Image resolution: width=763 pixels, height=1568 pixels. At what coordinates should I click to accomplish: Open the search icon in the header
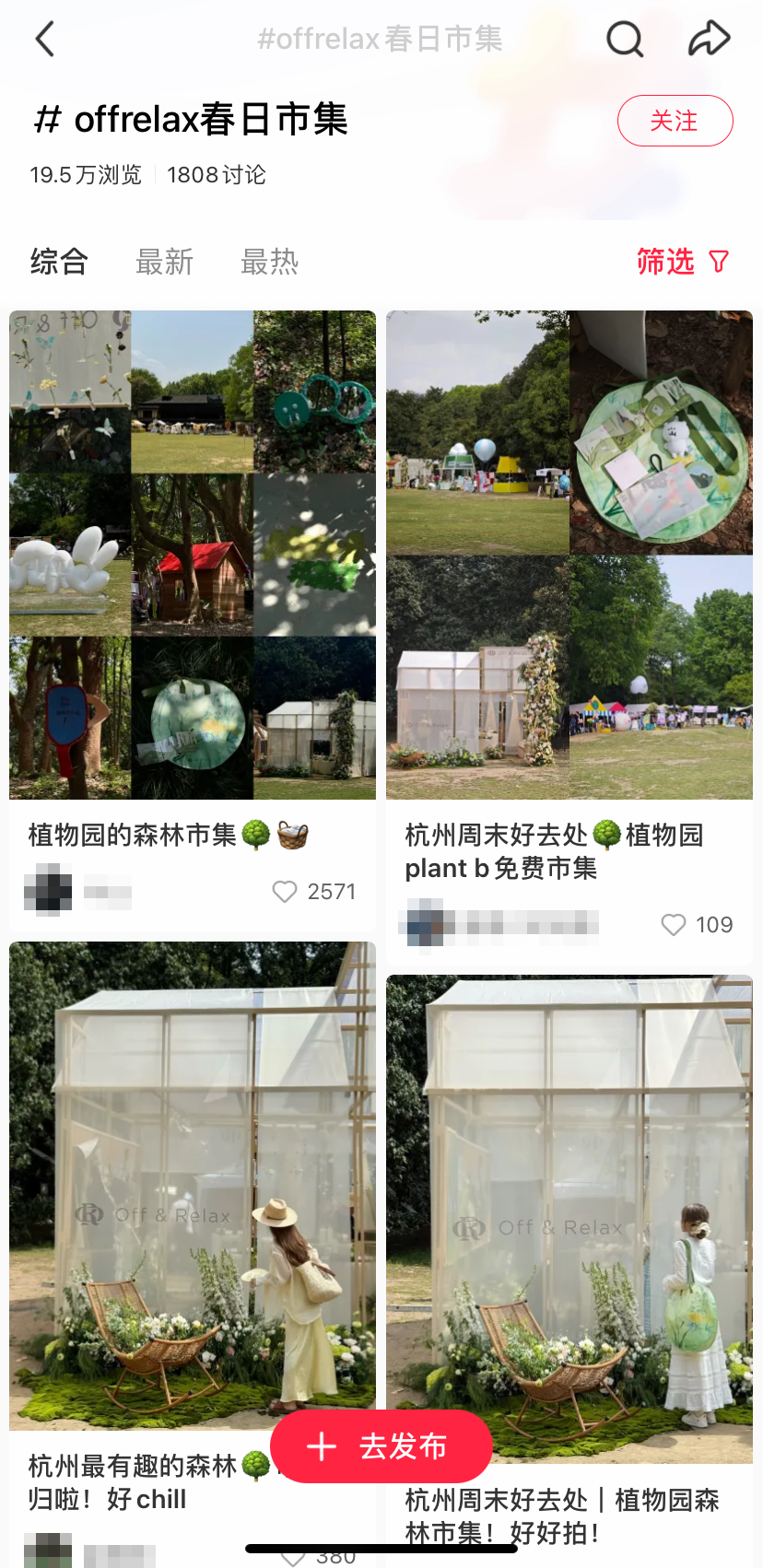[624, 39]
